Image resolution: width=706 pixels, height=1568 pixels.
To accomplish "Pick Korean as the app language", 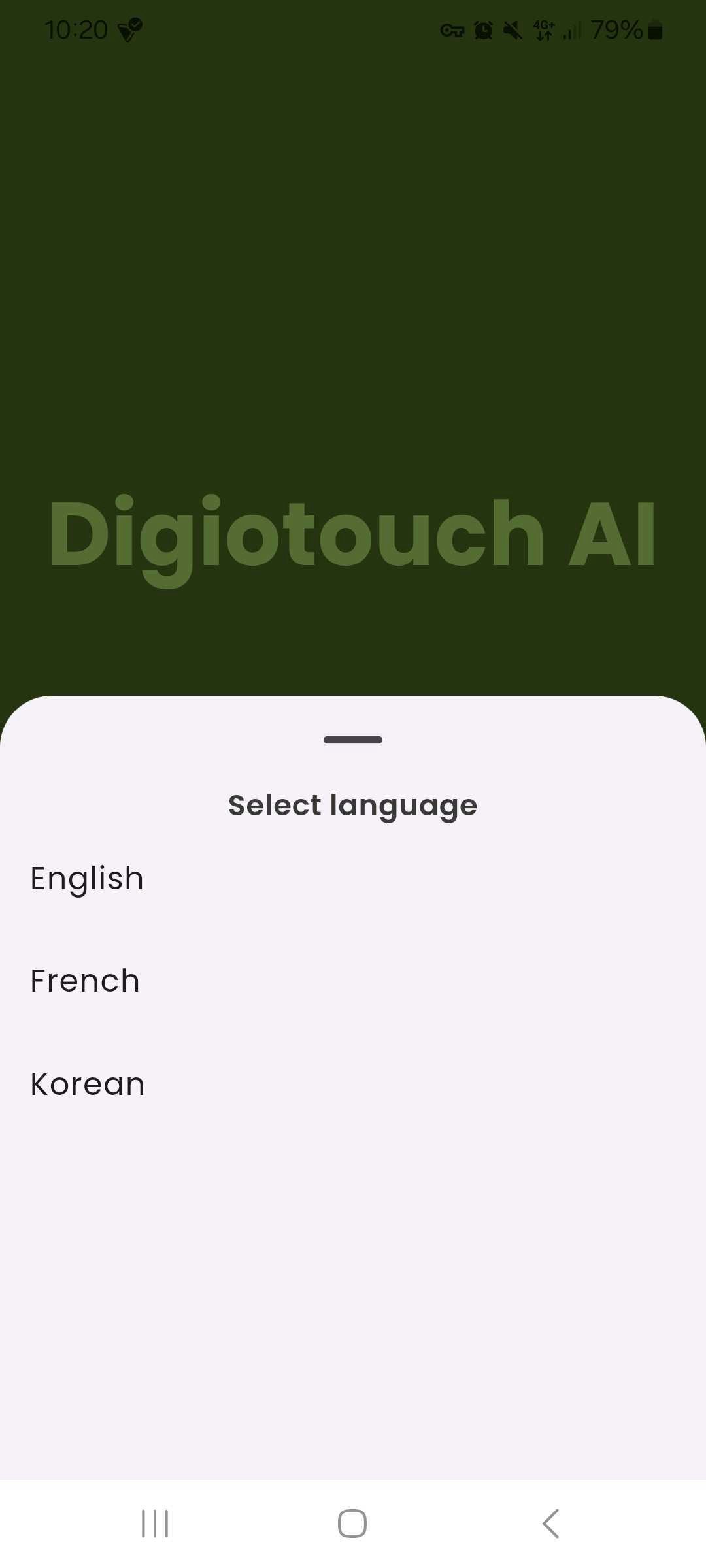I will coord(353,1084).
